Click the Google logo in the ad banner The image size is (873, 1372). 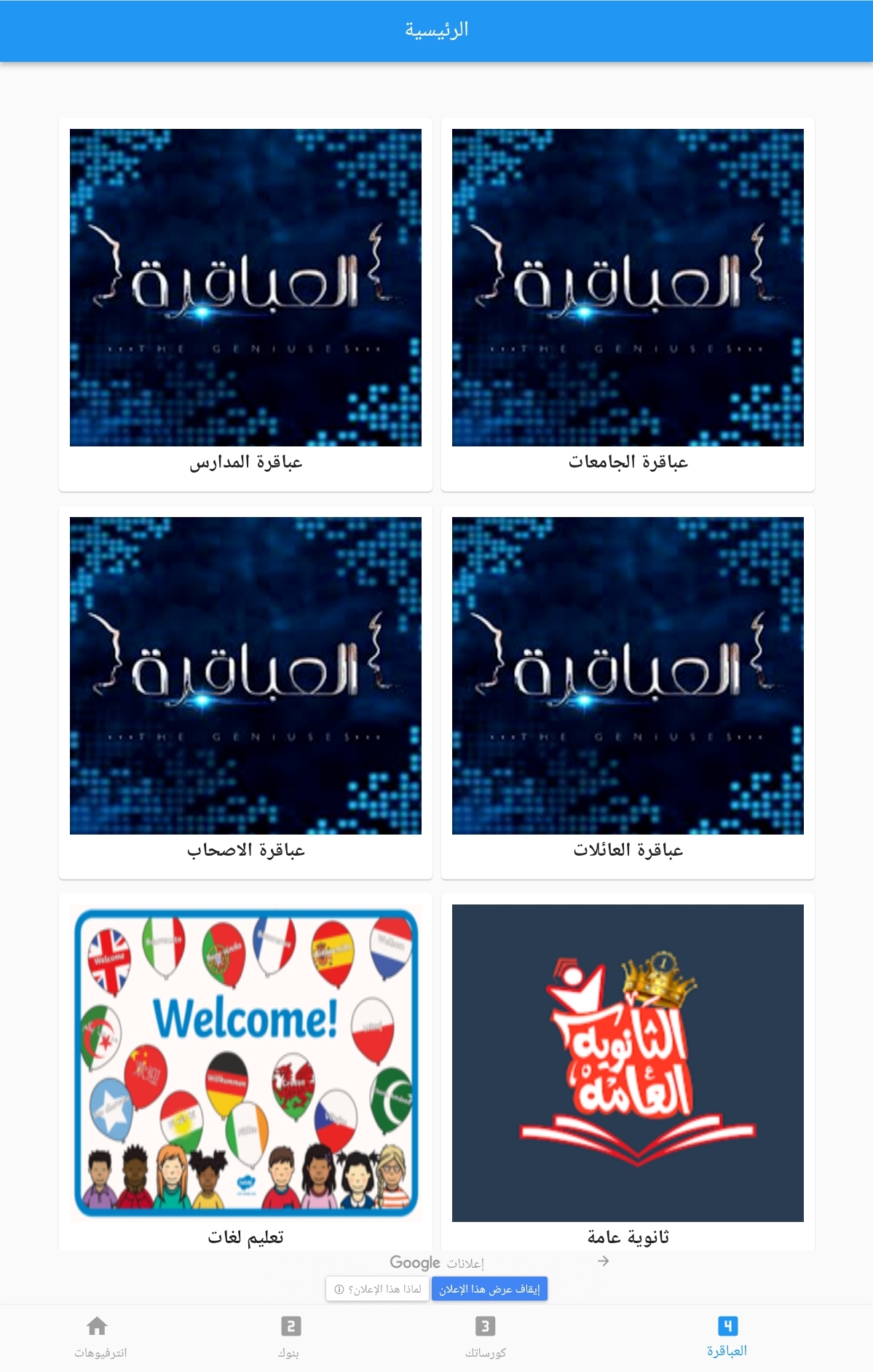click(x=416, y=1263)
